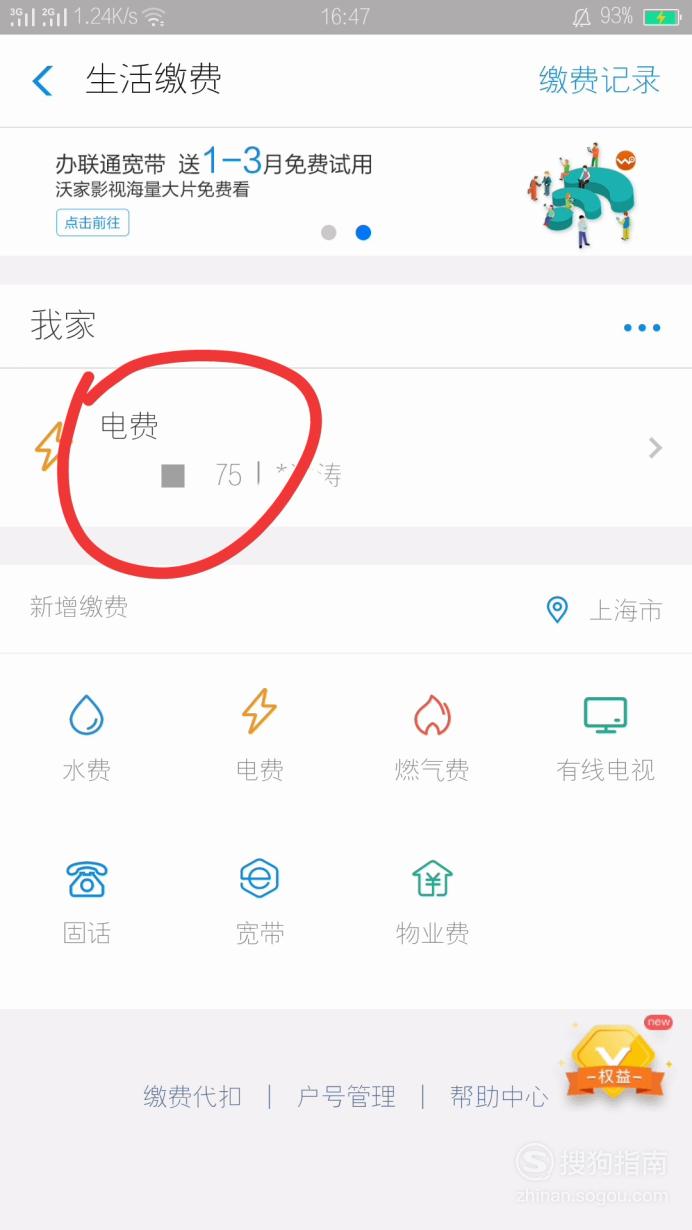692x1230 pixels.
Task: Tap the 权益 benefits badge
Action: [615, 1062]
